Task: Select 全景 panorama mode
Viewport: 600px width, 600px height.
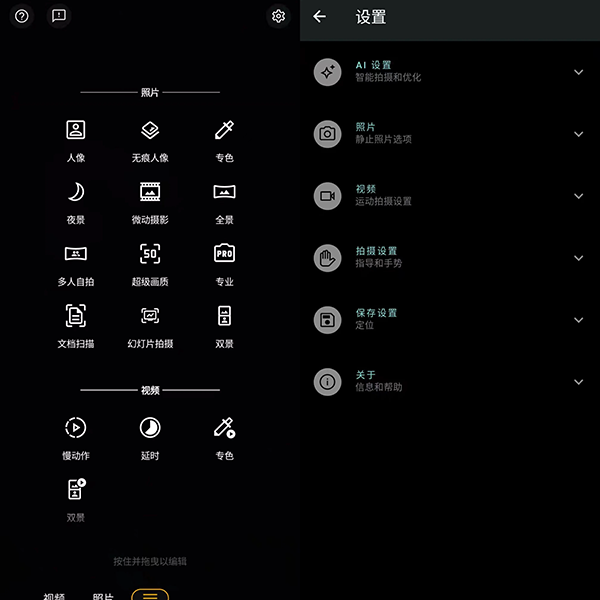Action: click(x=224, y=201)
